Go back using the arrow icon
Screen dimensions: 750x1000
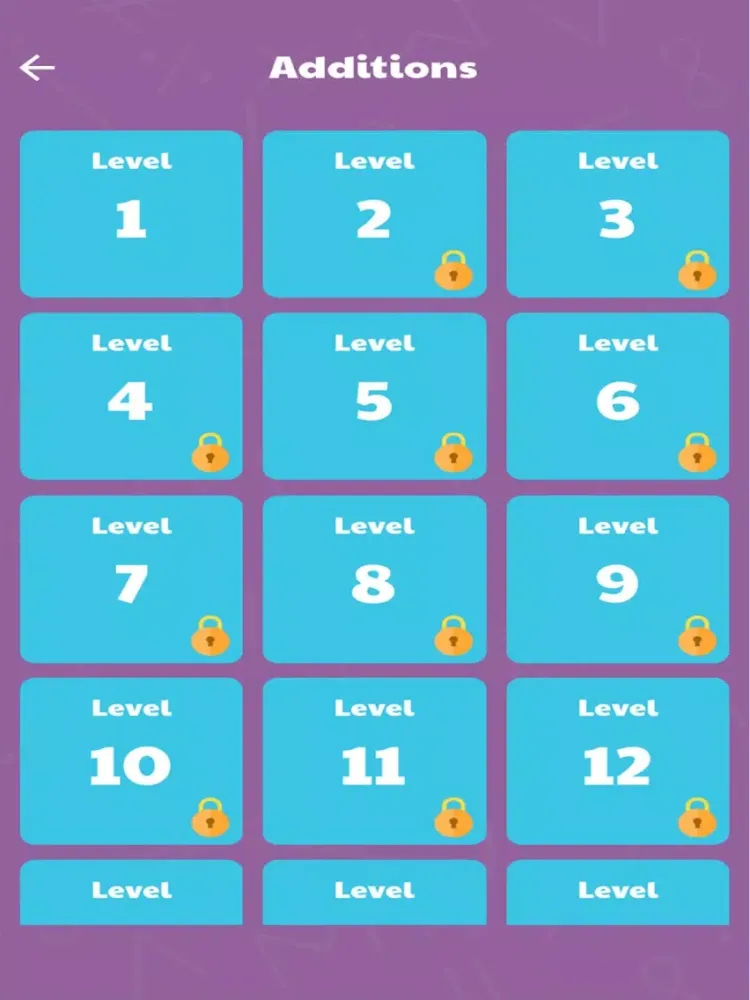coord(37,68)
